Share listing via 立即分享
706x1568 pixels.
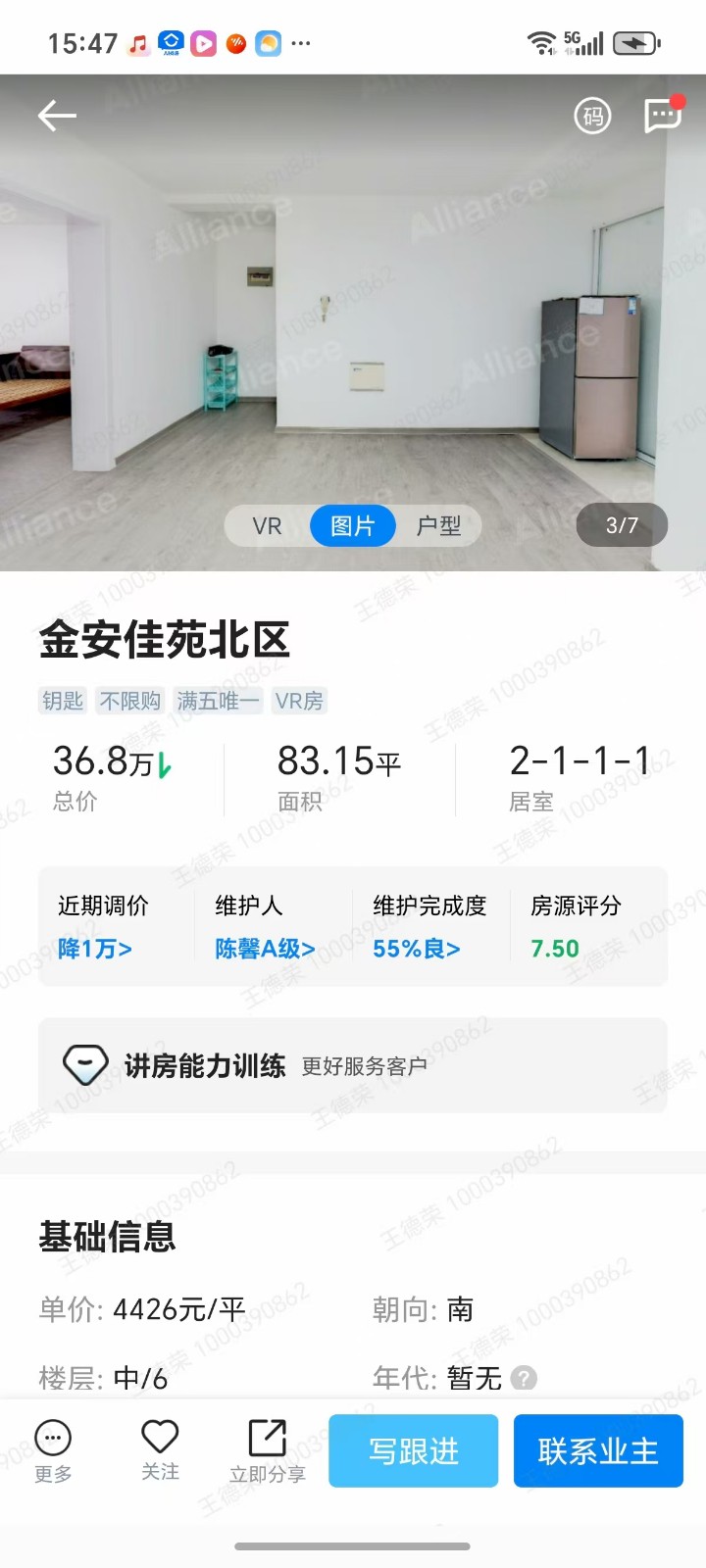(x=267, y=1450)
